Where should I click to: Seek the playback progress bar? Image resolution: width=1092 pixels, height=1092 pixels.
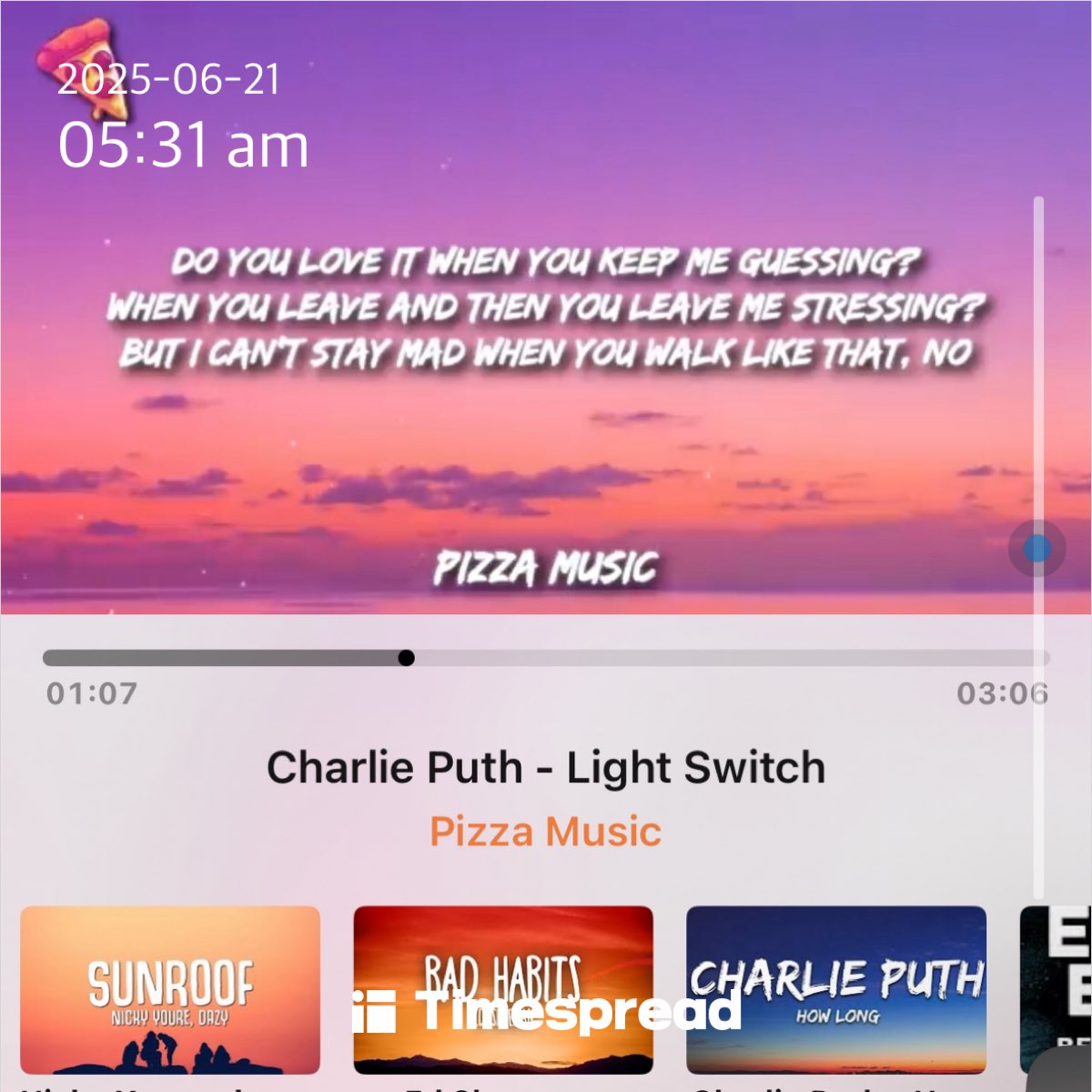546,658
